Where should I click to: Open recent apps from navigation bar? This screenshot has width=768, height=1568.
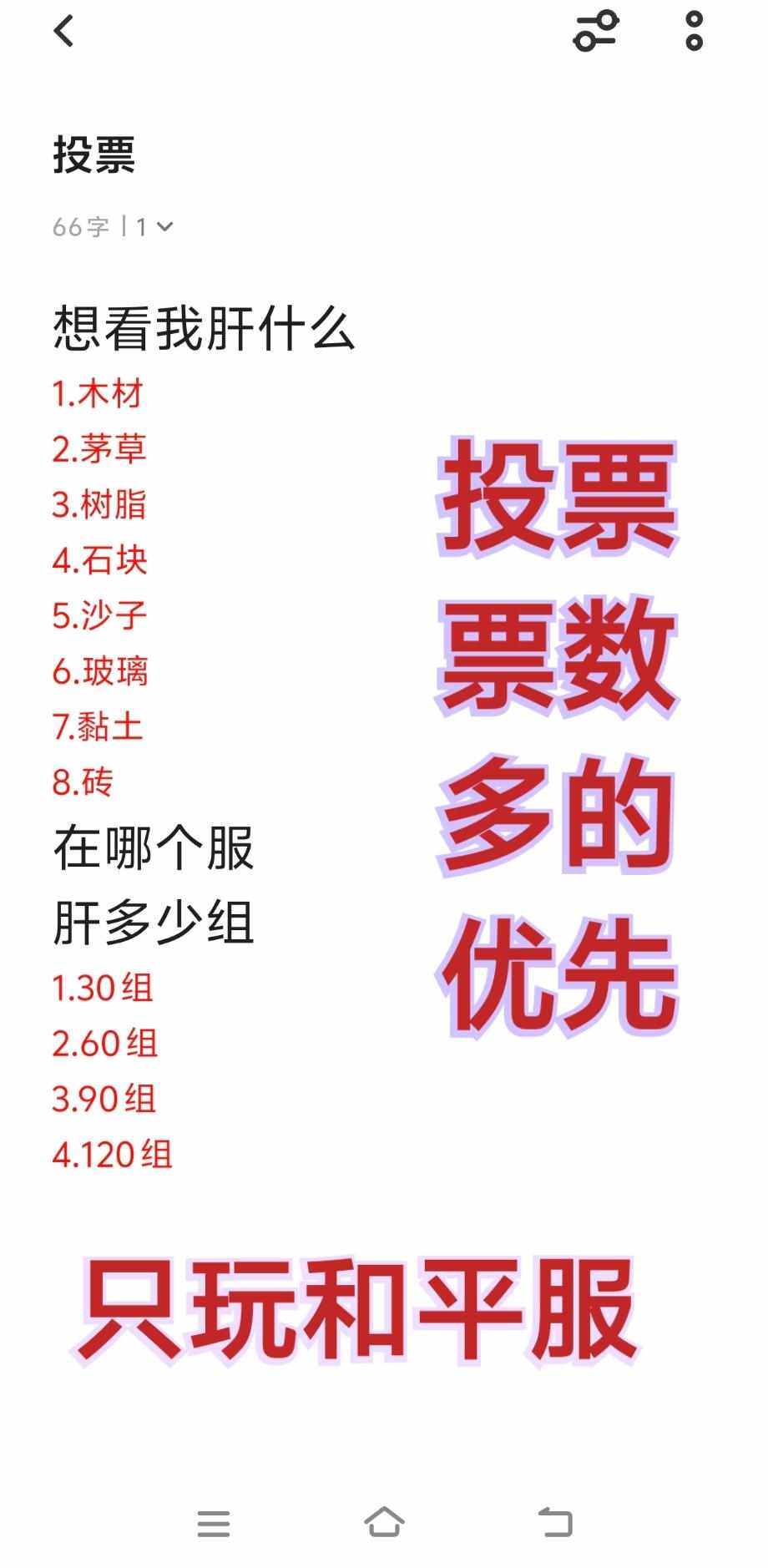tap(213, 1523)
